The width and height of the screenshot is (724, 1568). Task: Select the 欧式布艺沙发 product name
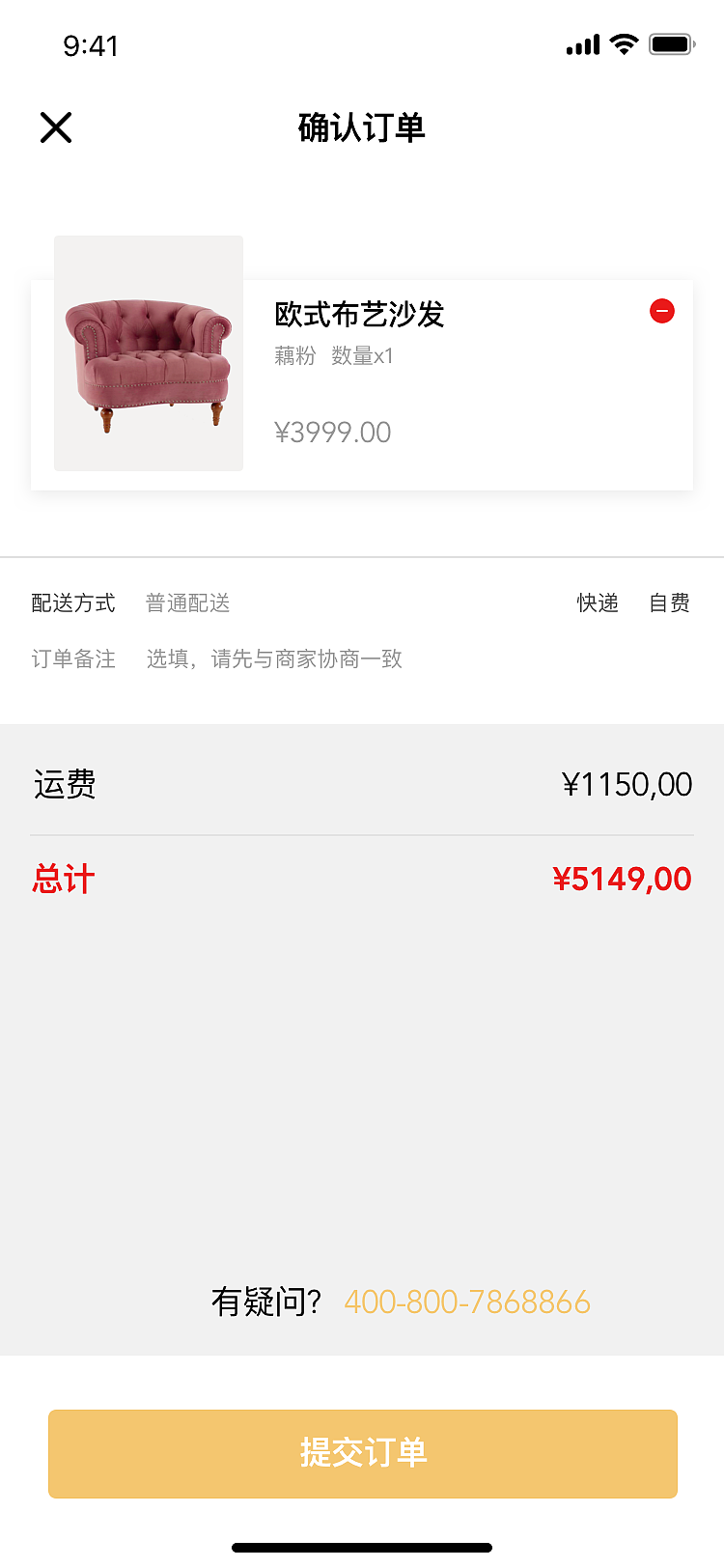click(358, 315)
